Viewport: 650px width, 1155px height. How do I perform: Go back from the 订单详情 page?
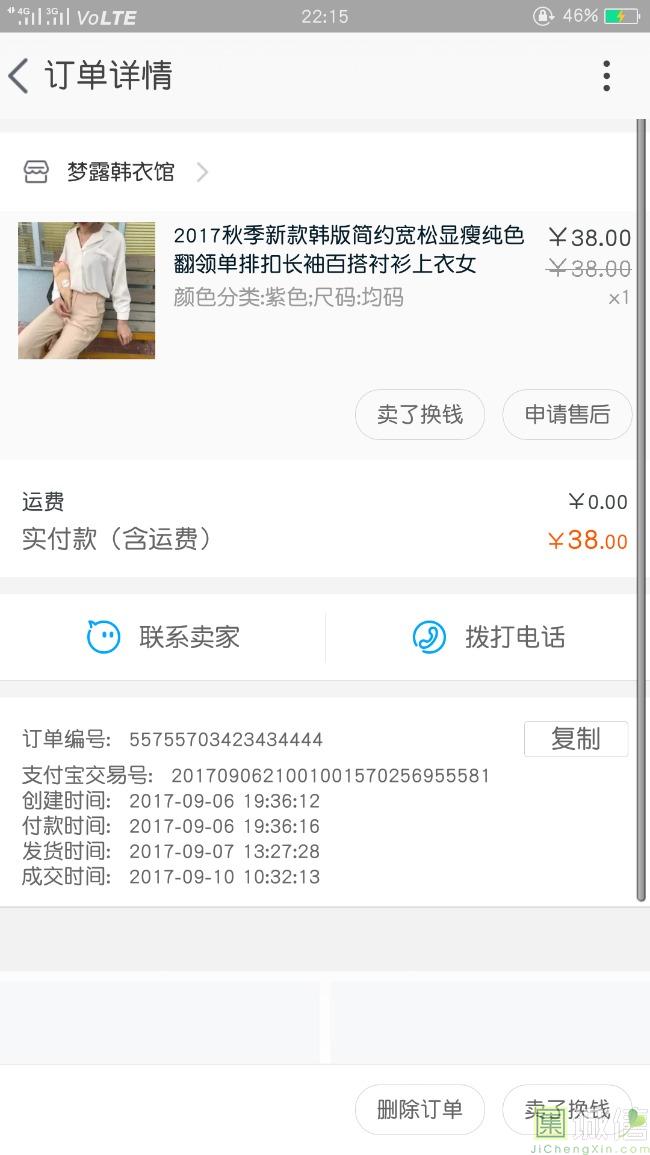coord(20,76)
